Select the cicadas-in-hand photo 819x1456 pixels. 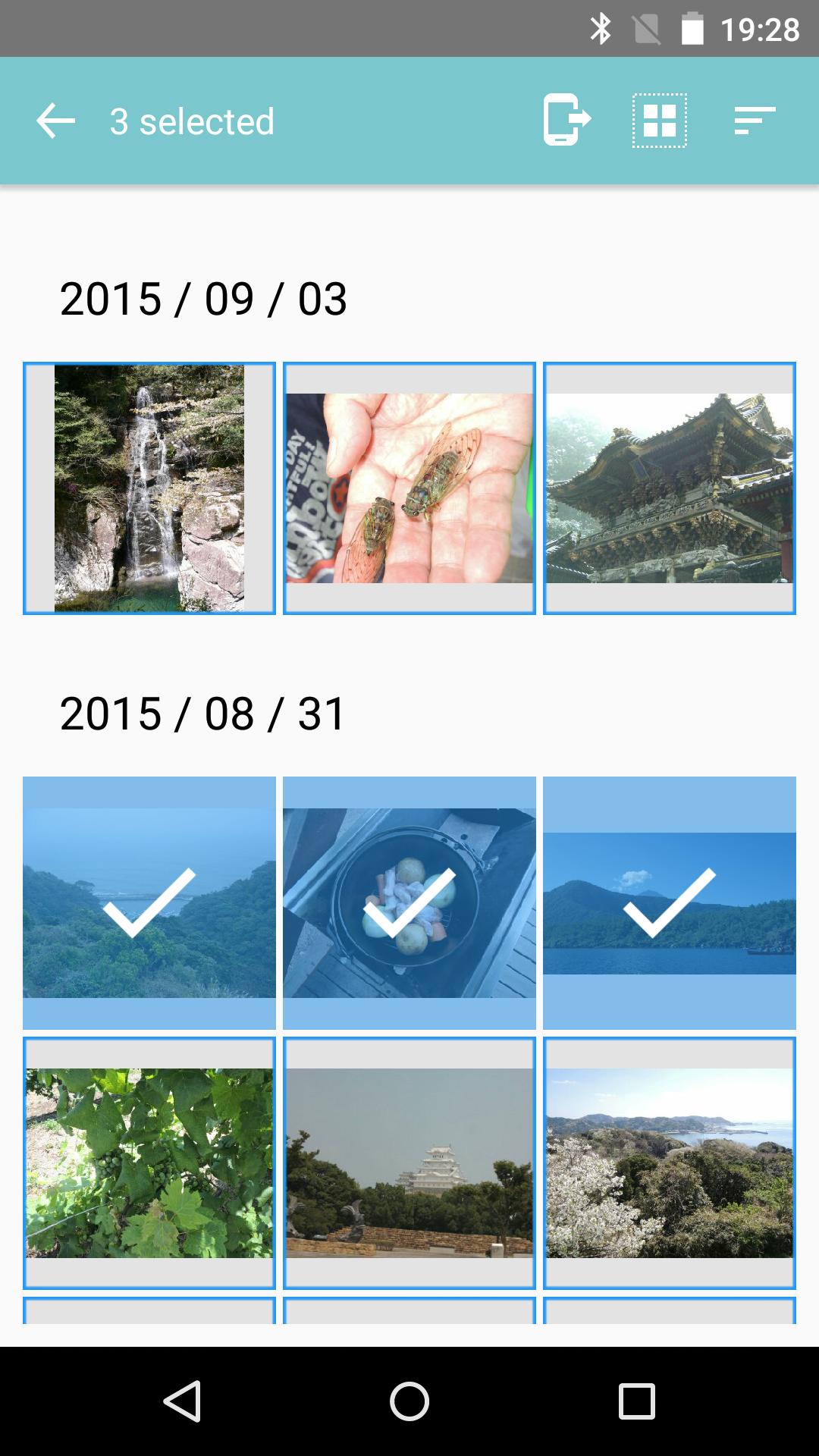coord(409,488)
